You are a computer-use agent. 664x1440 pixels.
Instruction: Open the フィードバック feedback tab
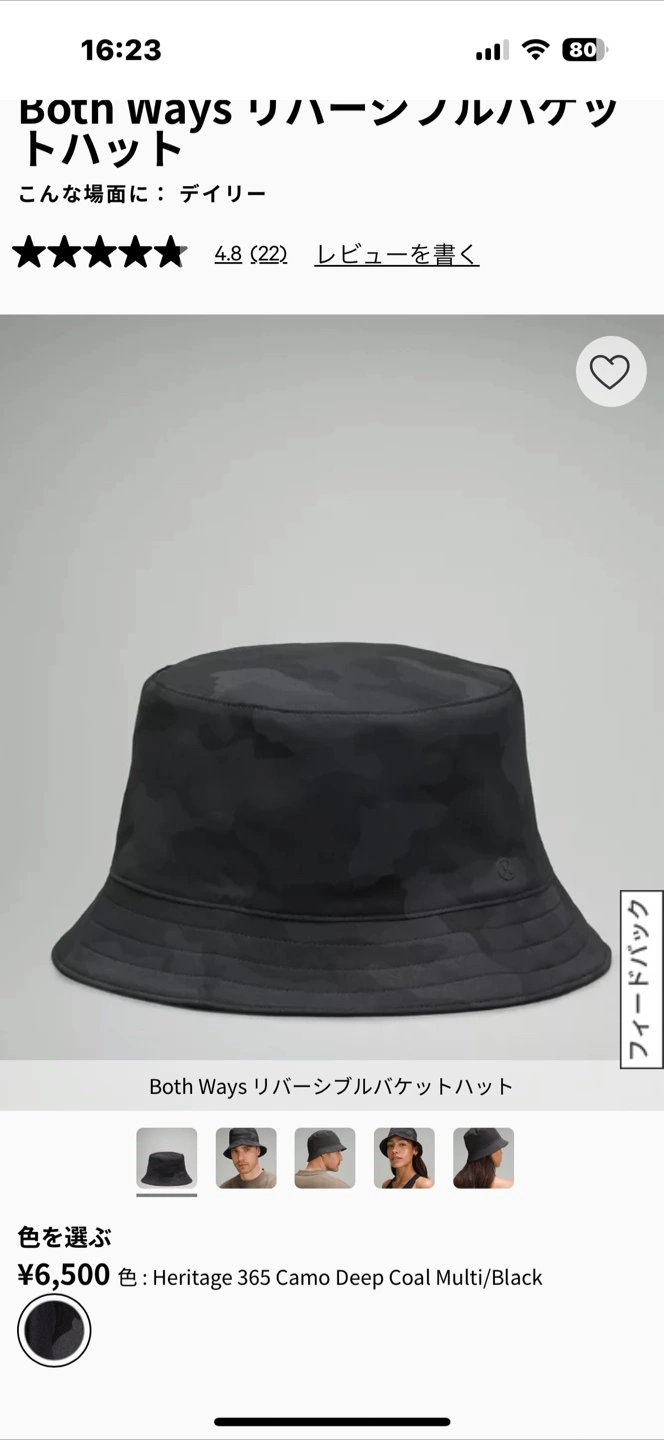pos(641,979)
